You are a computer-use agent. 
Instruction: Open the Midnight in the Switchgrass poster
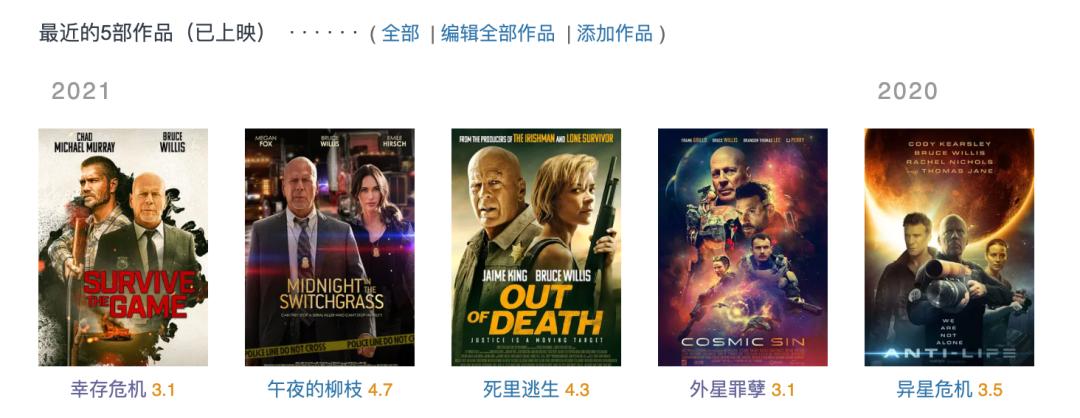click(329, 247)
